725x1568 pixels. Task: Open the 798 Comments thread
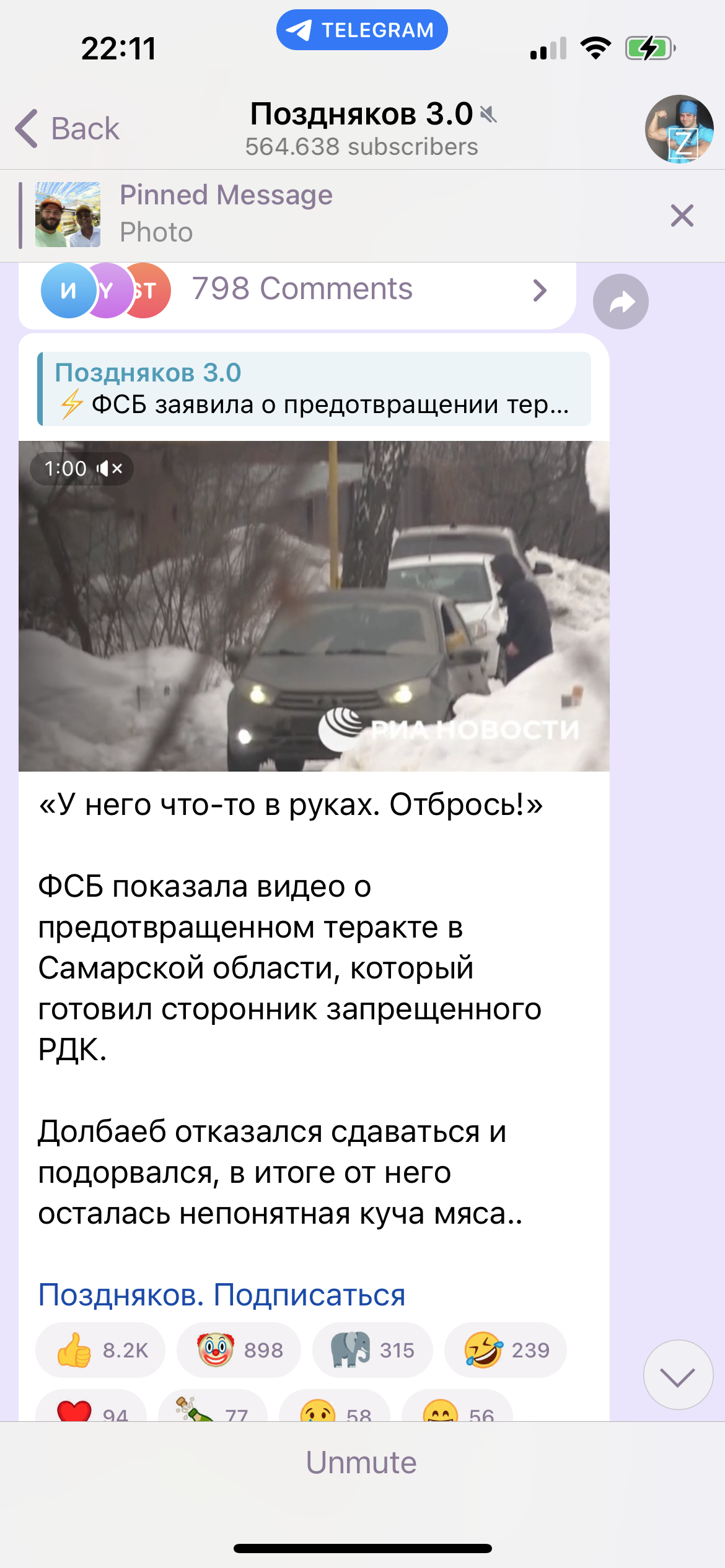tap(297, 290)
